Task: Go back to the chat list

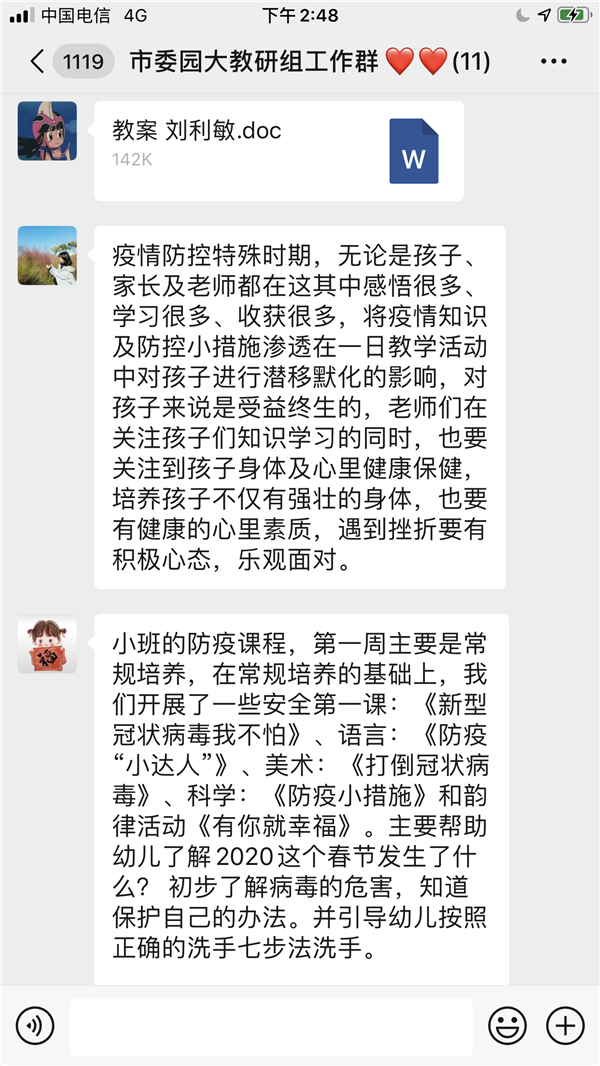Action: click(38, 62)
